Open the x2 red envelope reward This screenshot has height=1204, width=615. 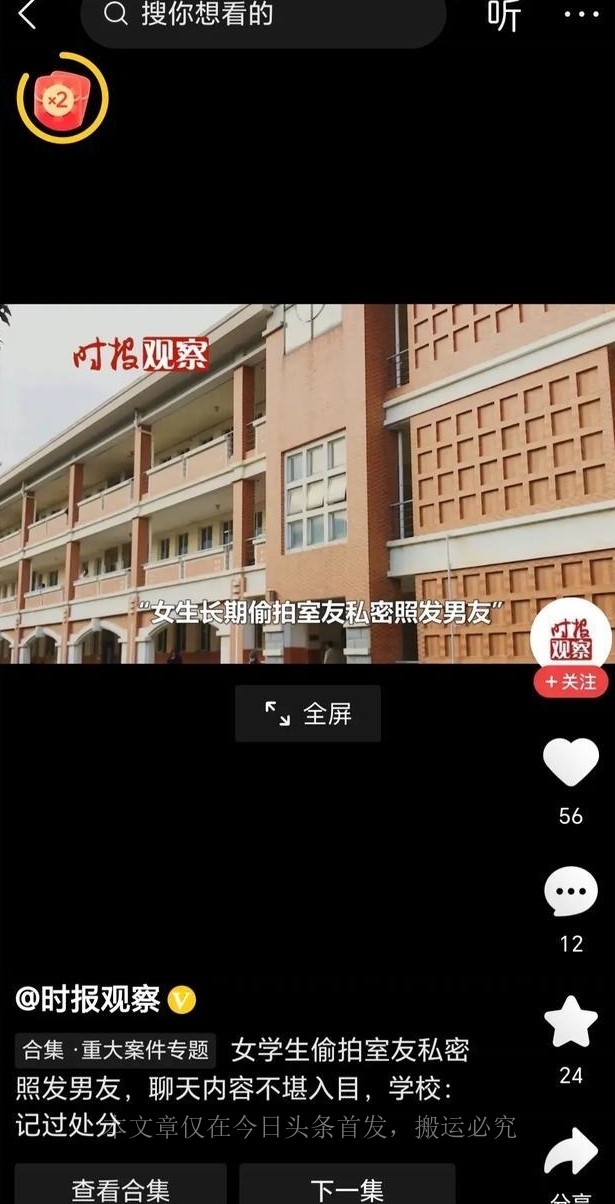(62, 98)
